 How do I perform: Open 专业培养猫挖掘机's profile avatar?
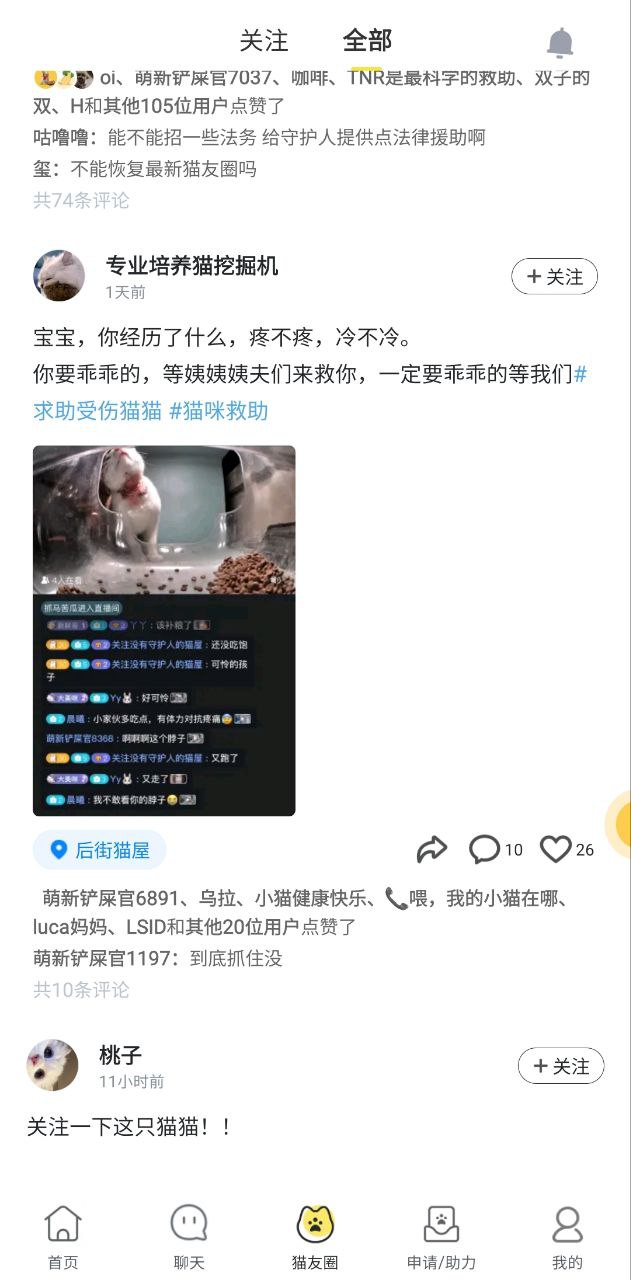(59, 276)
